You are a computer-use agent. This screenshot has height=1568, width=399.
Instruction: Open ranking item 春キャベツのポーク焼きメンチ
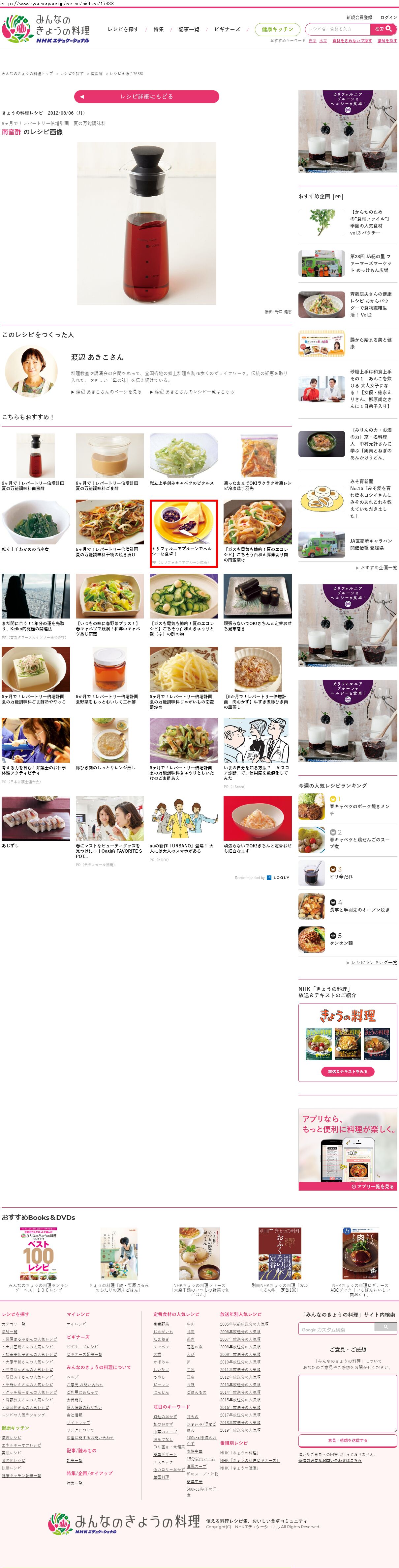click(359, 809)
